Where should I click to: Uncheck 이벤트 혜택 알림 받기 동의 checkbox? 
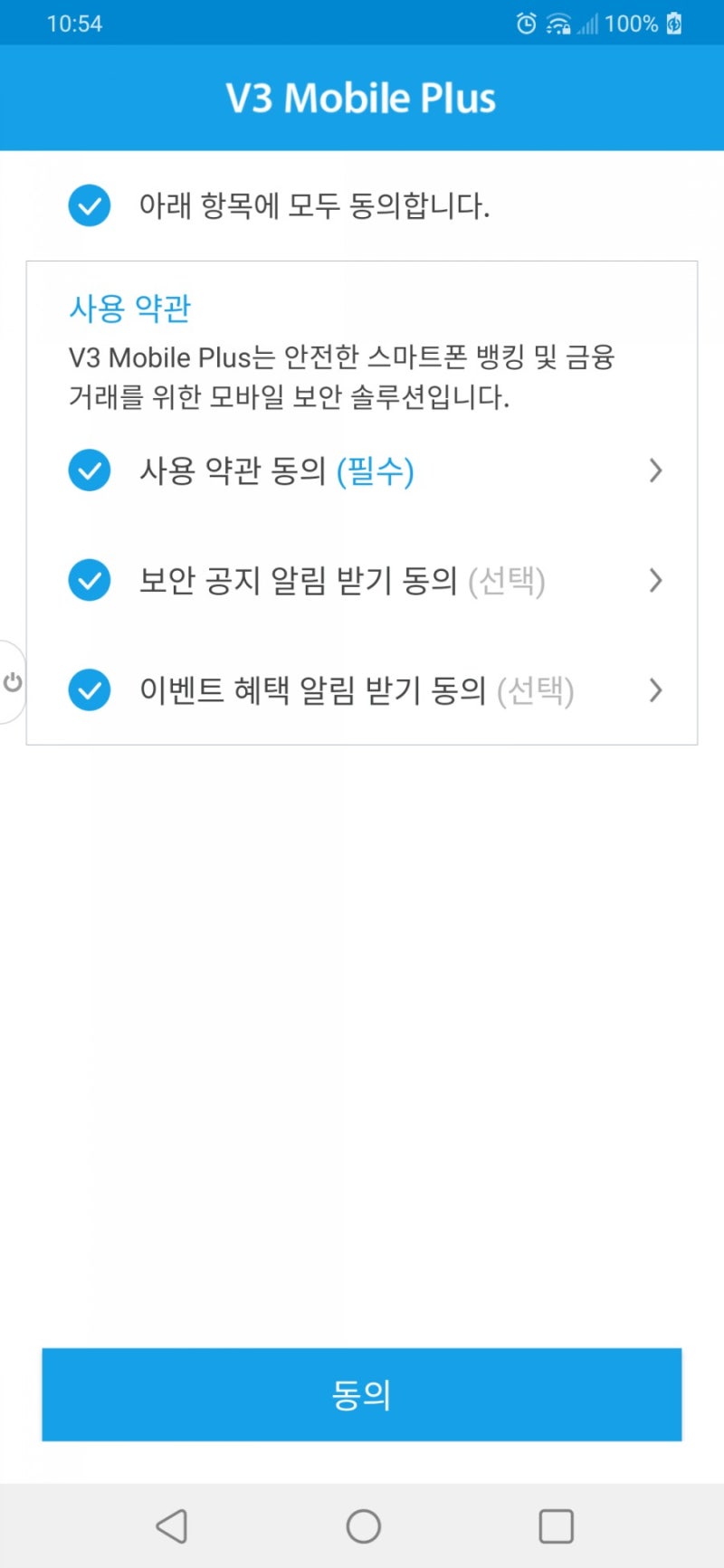(x=90, y=690)
